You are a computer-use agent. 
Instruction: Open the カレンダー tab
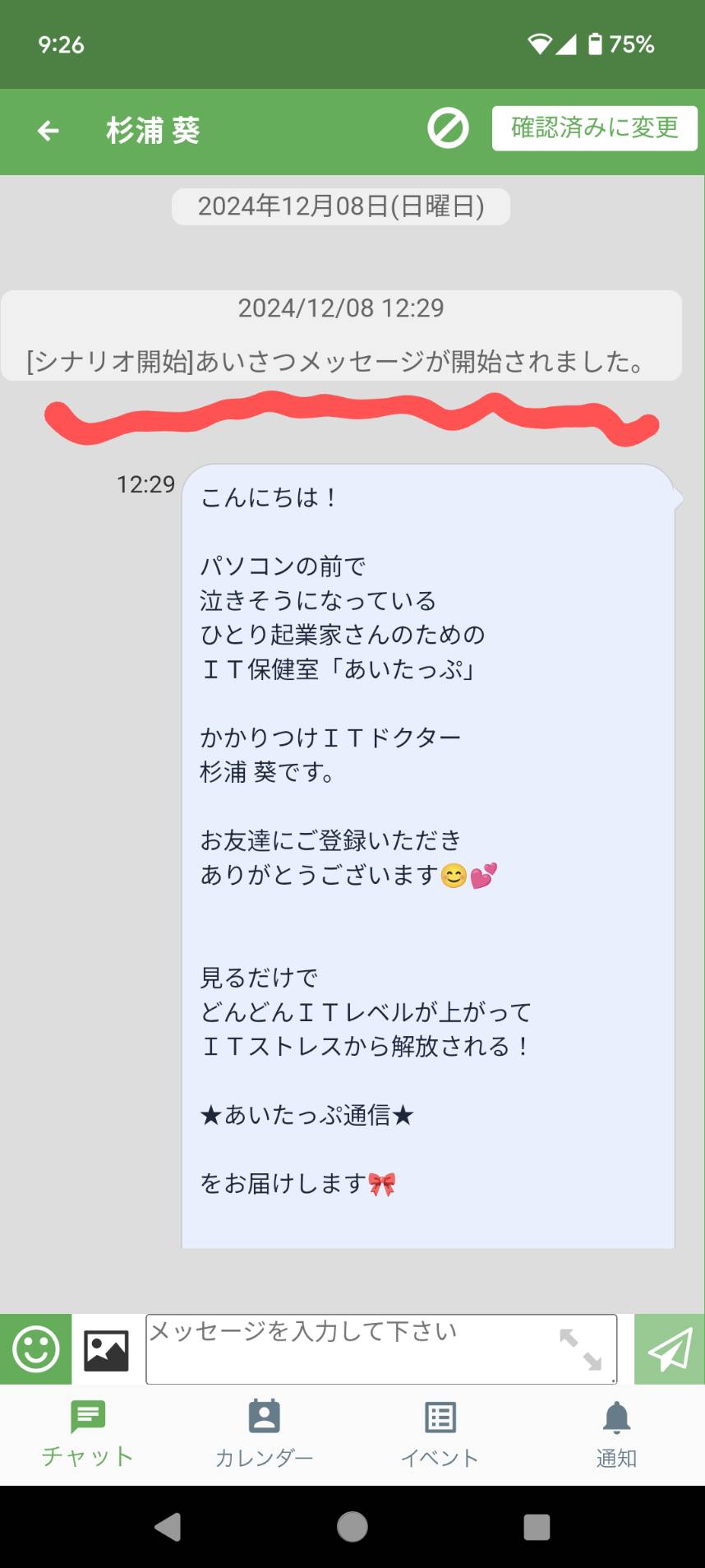point(265,1435)
